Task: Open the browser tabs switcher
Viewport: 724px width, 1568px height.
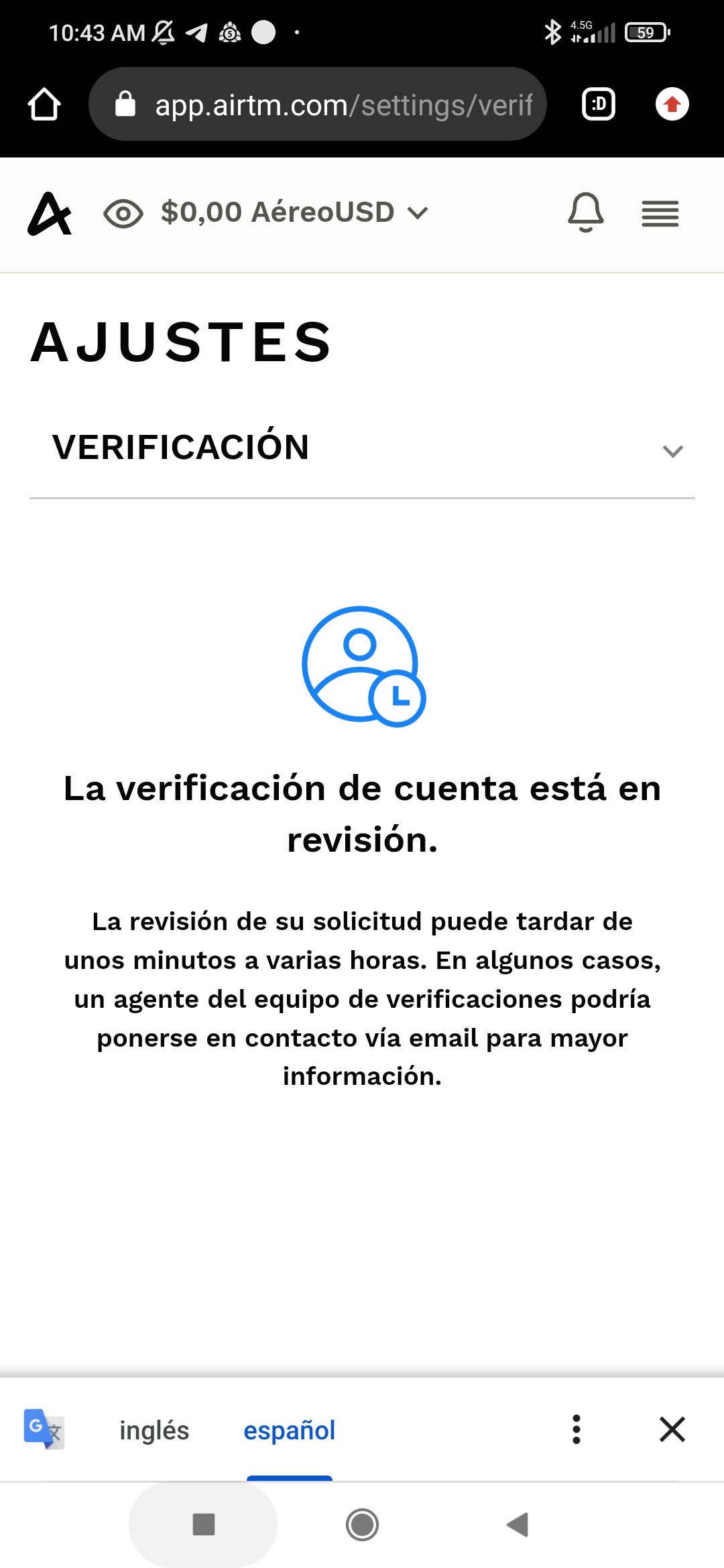Action: 599,105
